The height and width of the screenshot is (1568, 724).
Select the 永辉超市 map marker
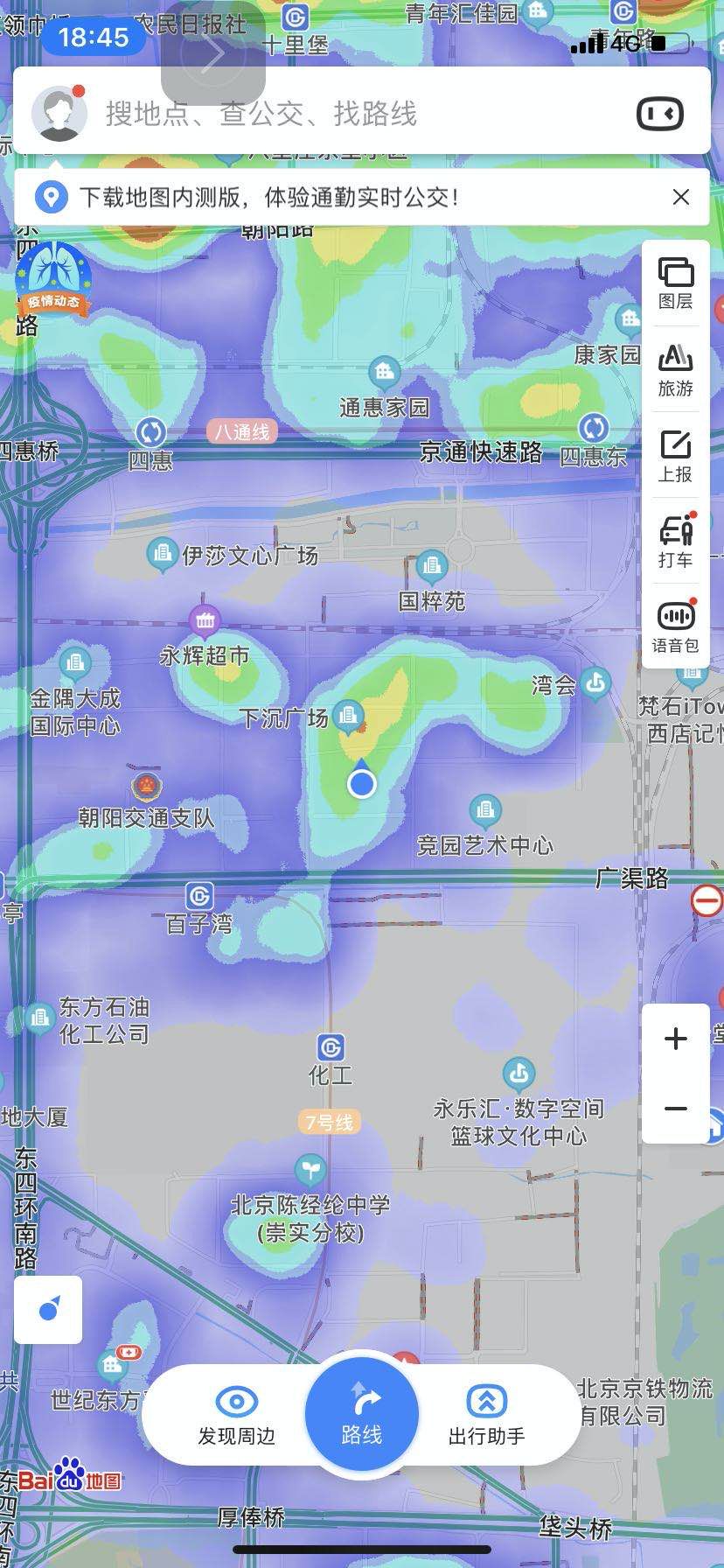205,621
